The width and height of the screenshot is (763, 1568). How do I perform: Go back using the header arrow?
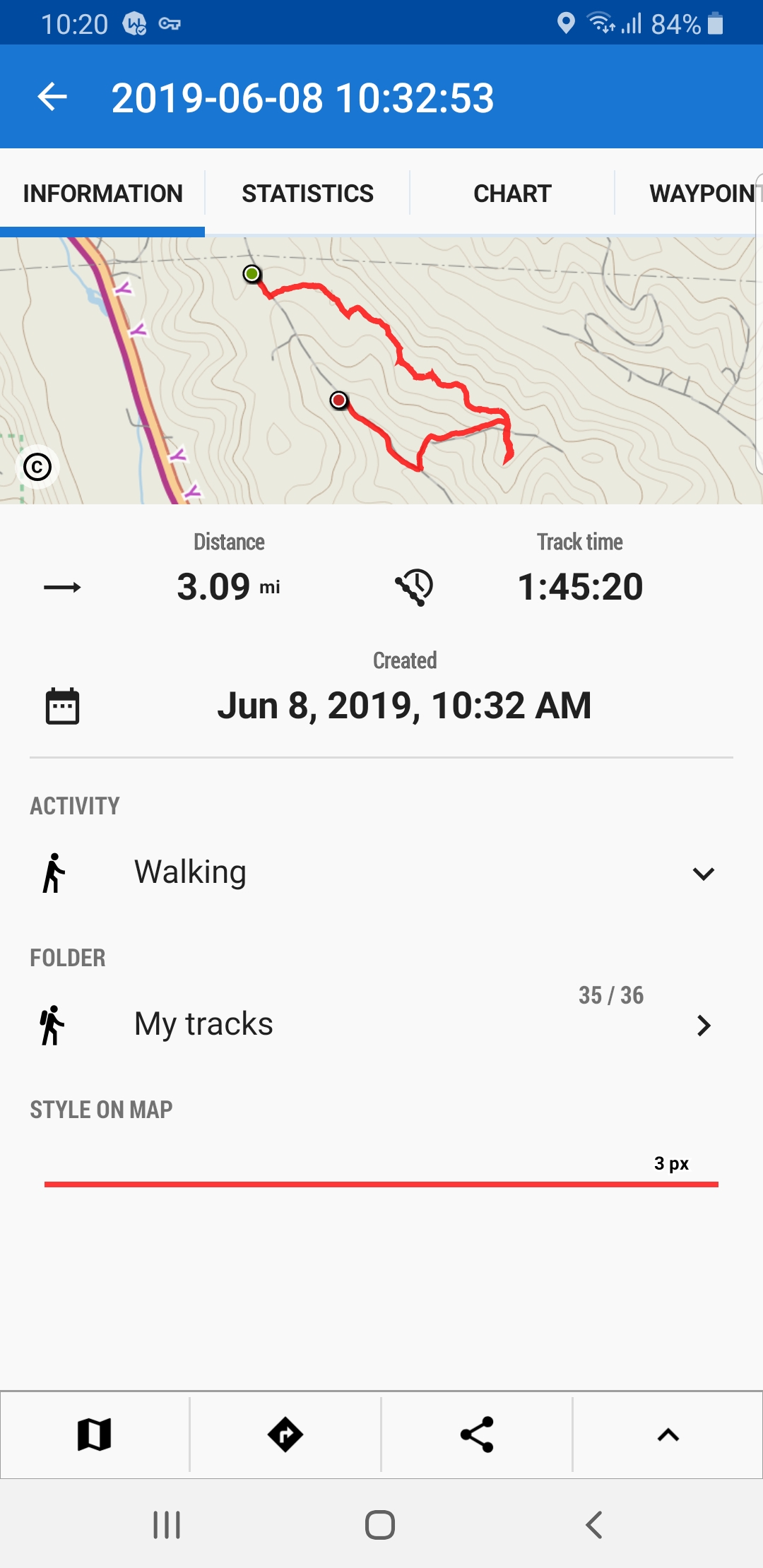tap(52, 97)
